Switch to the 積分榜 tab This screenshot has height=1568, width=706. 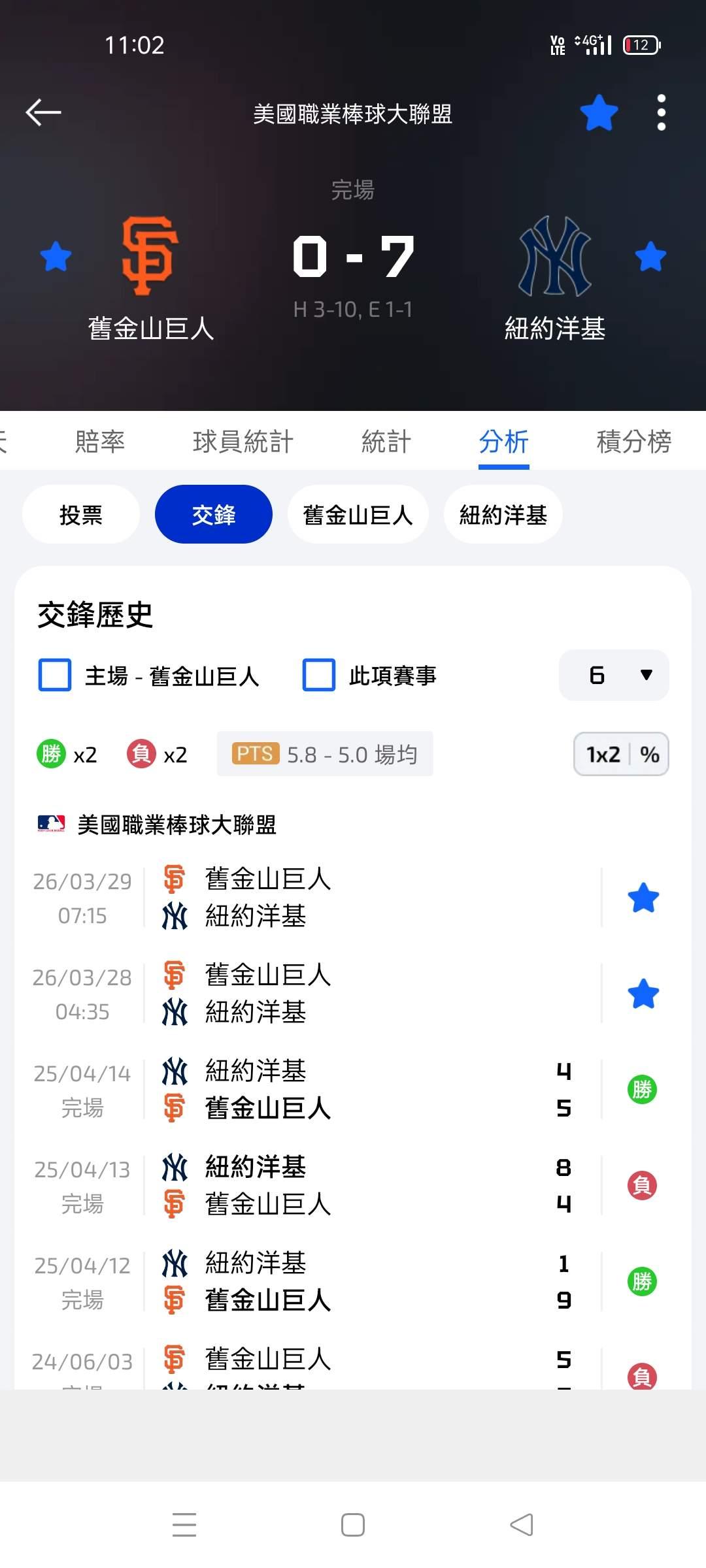coord(633,442)
